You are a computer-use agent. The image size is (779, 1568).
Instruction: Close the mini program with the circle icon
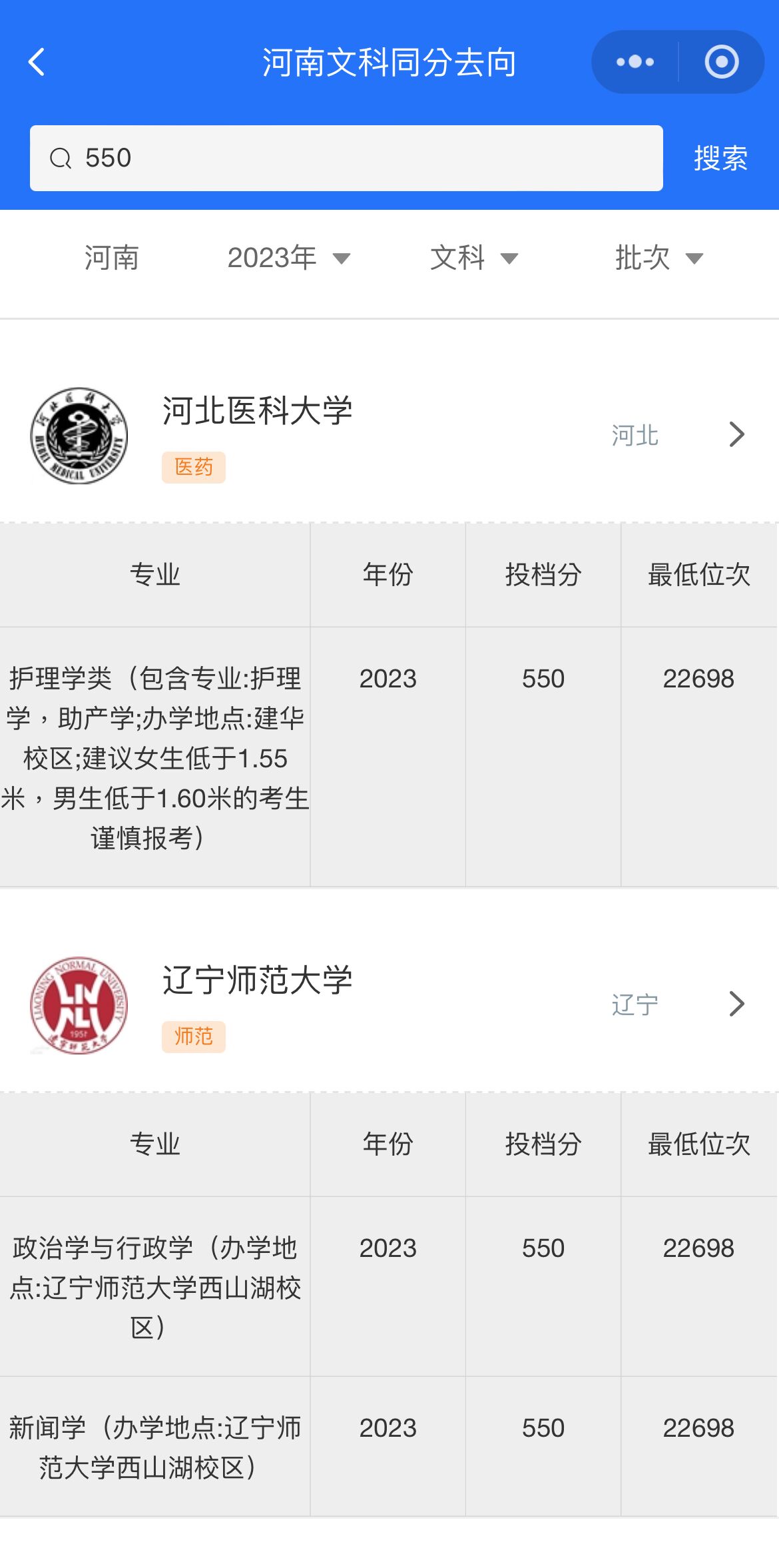[x=722, y=62]
